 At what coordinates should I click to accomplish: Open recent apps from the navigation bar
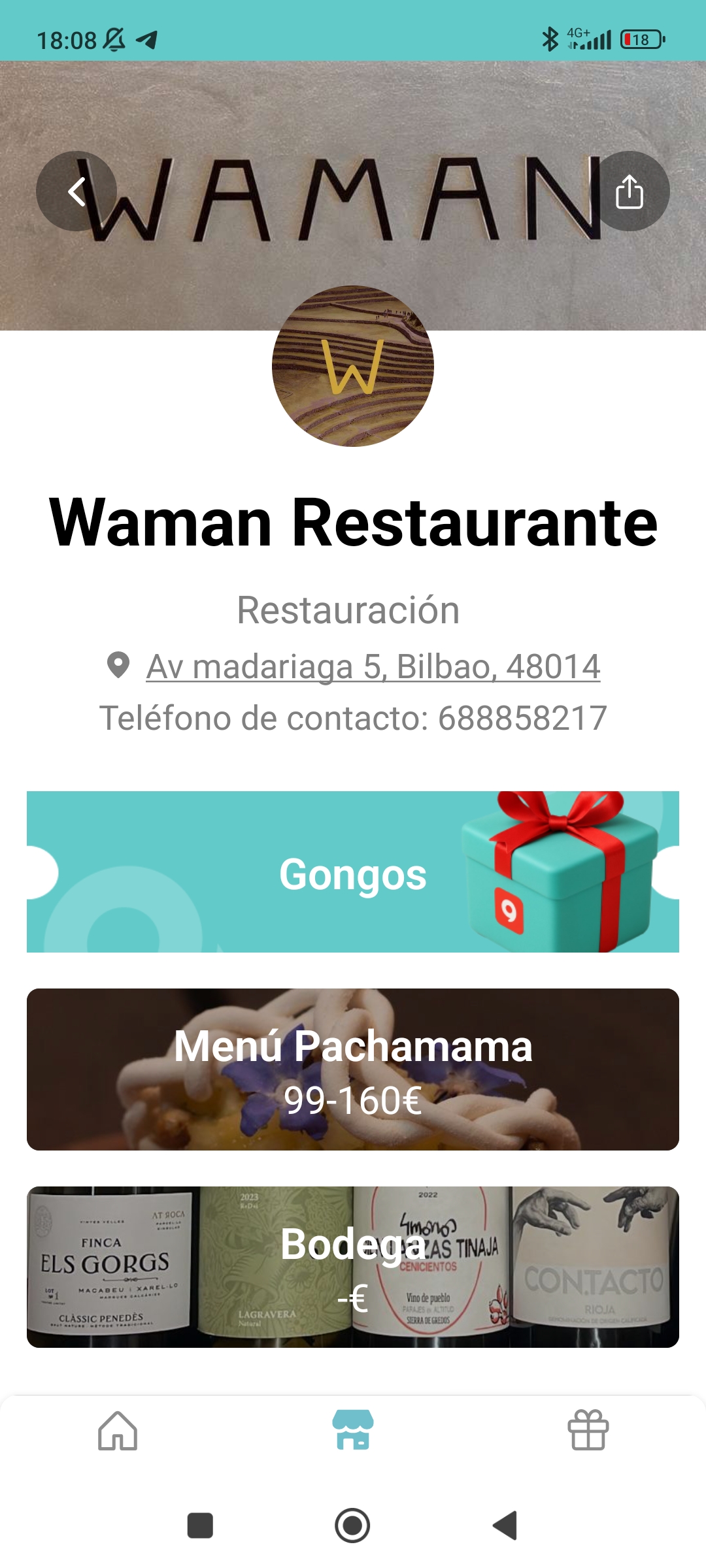coord(200,1526)
